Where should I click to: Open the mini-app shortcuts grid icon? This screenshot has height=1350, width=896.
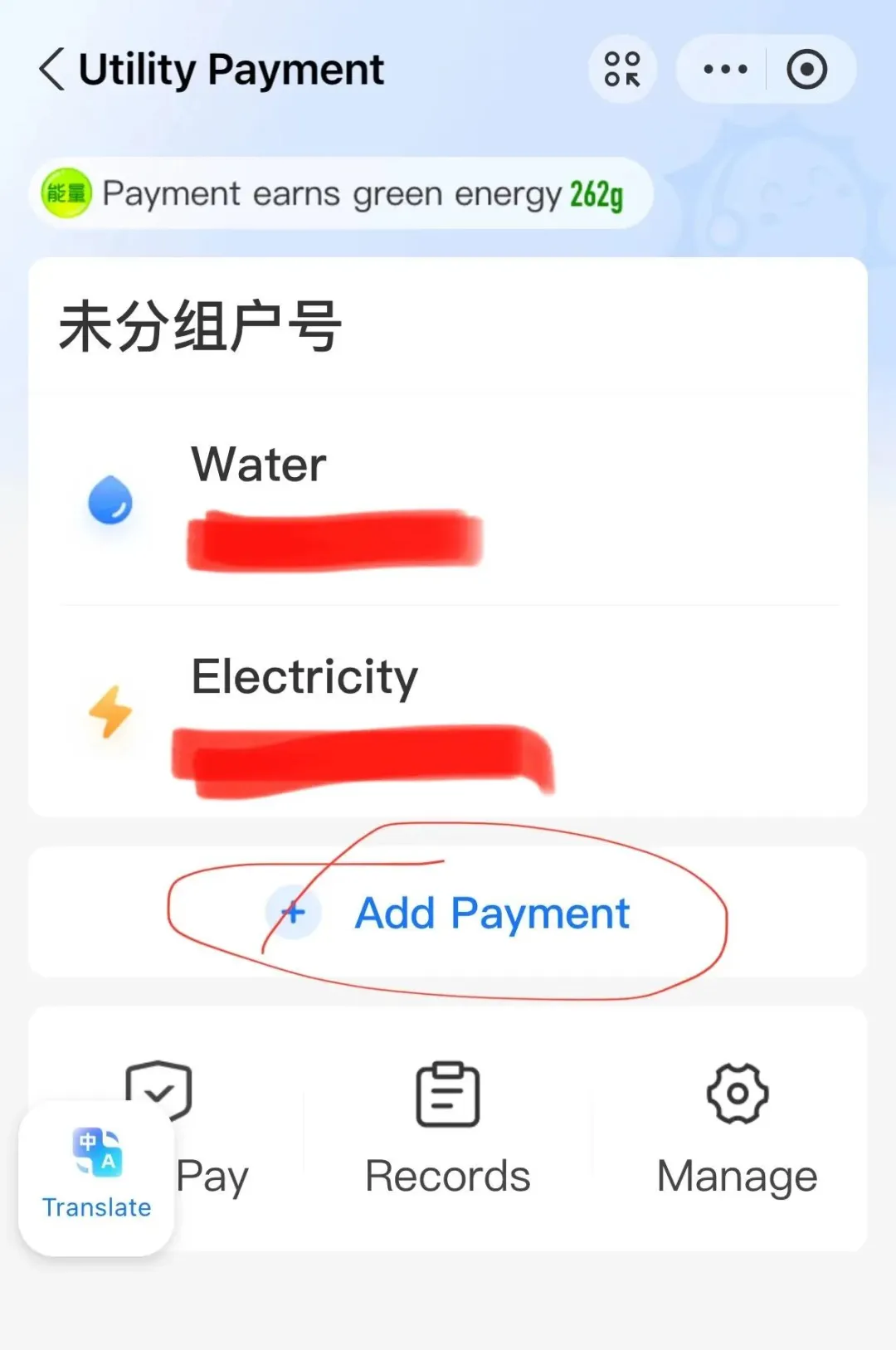pos(622,69)
